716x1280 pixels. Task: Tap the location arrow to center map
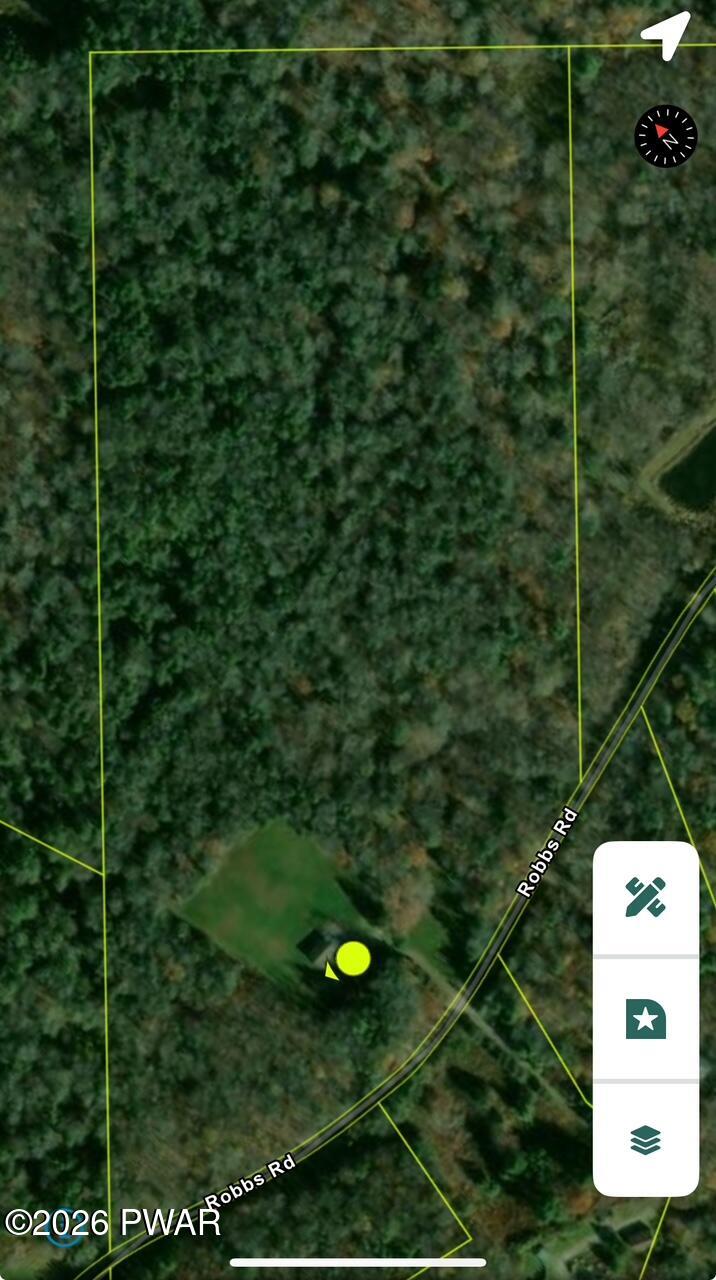pyautogui.click(x=666, y=35)
